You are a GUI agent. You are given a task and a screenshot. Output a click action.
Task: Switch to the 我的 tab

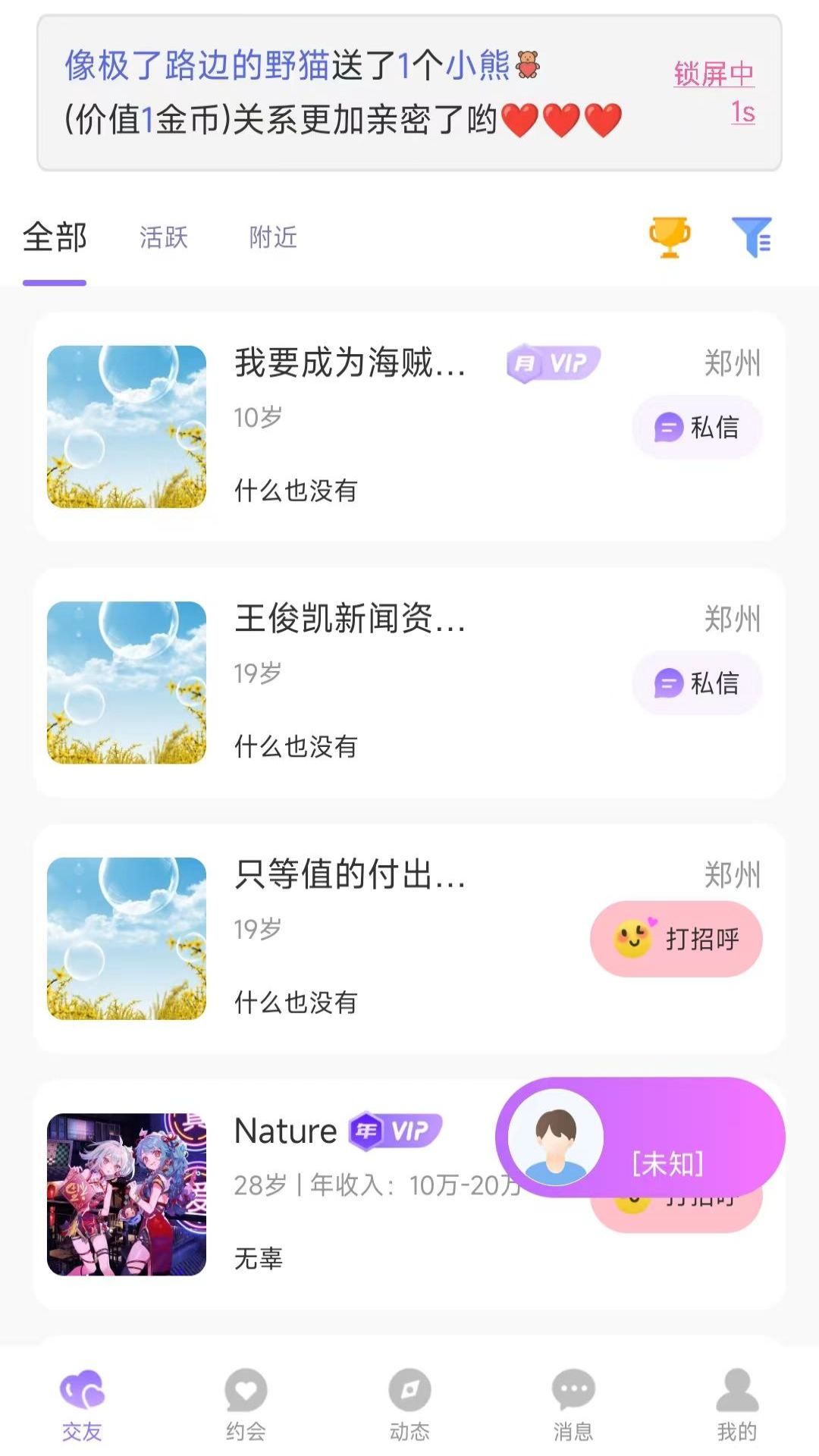pos(737,1404)
